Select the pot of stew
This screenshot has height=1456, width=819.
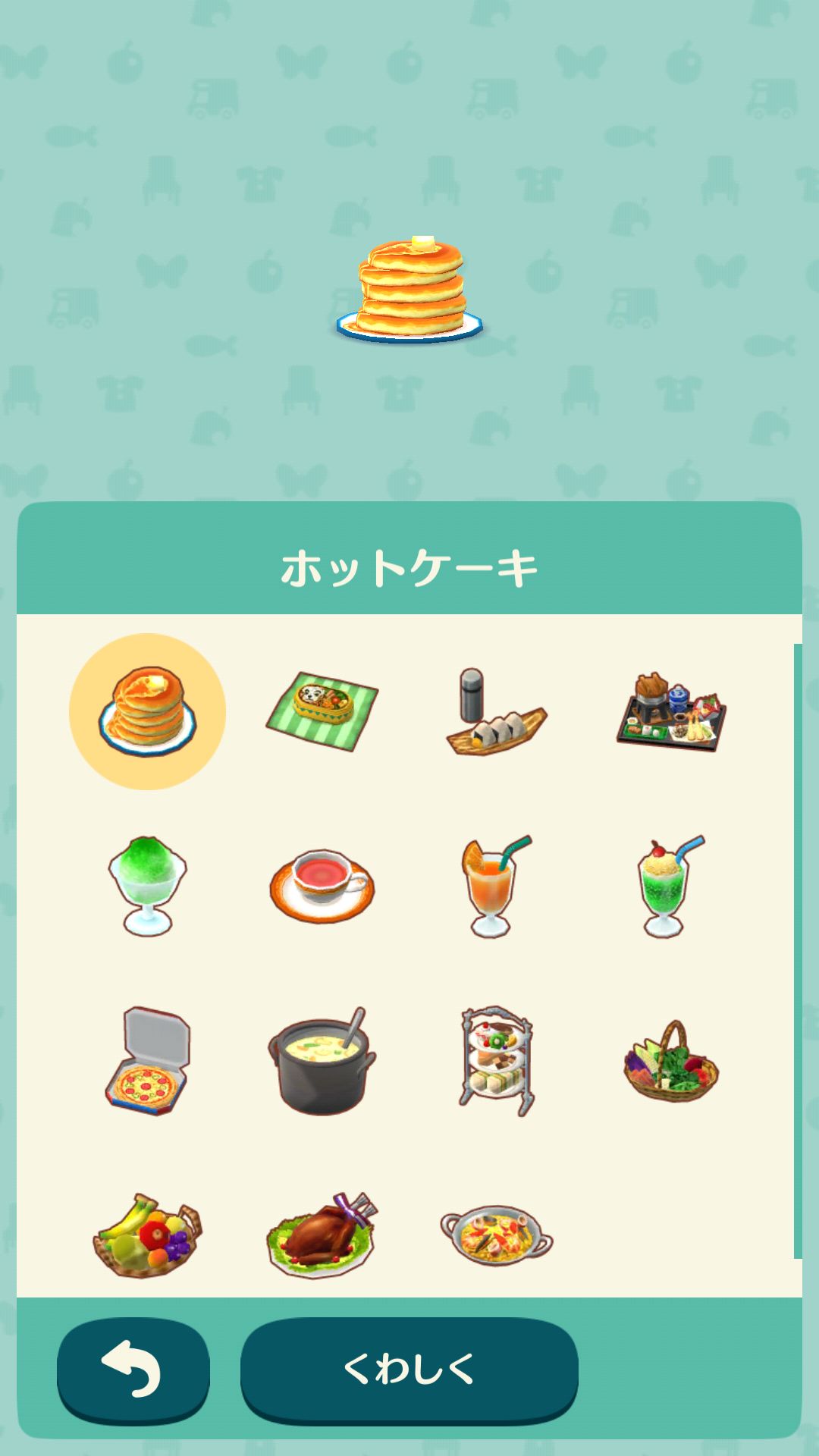pyautogui.click(x=322, y=1060)
